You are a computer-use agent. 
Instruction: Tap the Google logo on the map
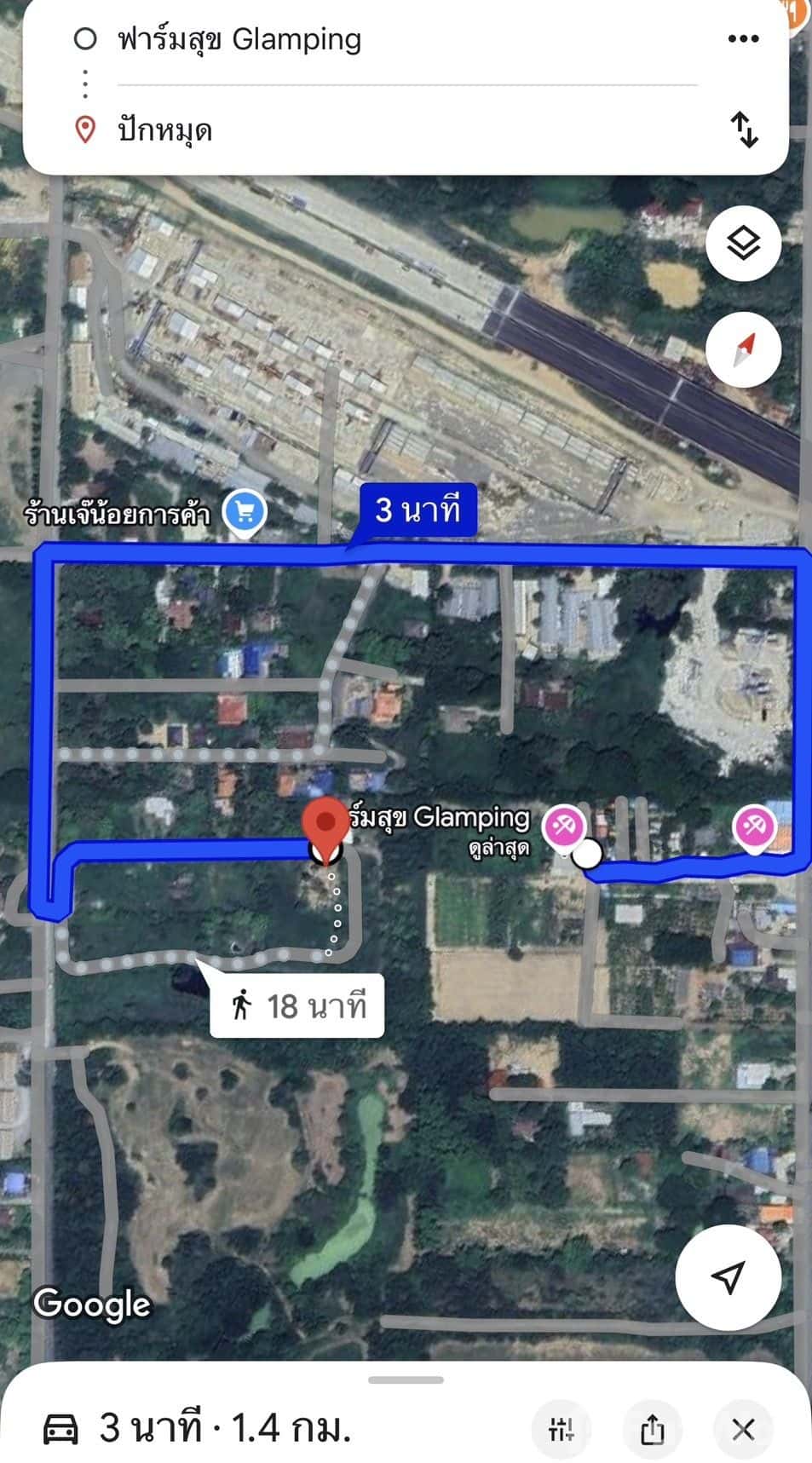(94, 1304)
